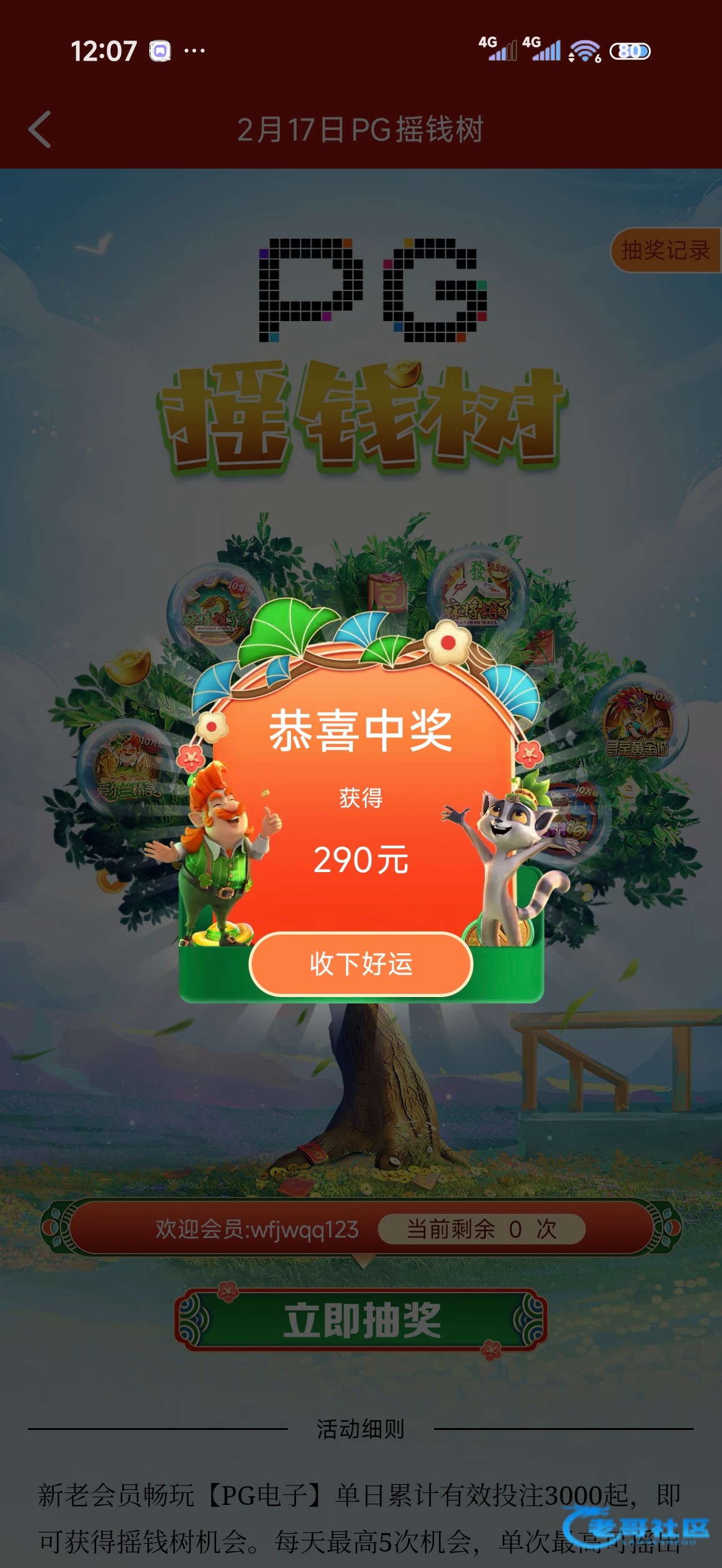The width and height of the screenshot is (722, 1568).
Task: Tap 收下好运 to accept the prize
Action: [361, 964]
